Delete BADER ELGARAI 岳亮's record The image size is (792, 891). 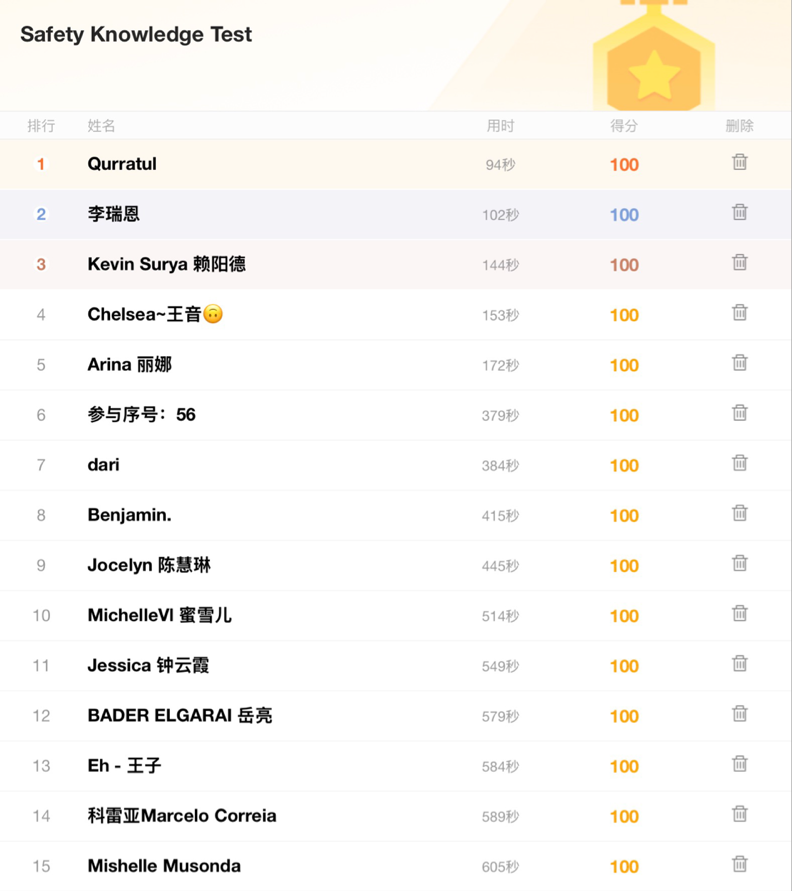click(740, 713)
